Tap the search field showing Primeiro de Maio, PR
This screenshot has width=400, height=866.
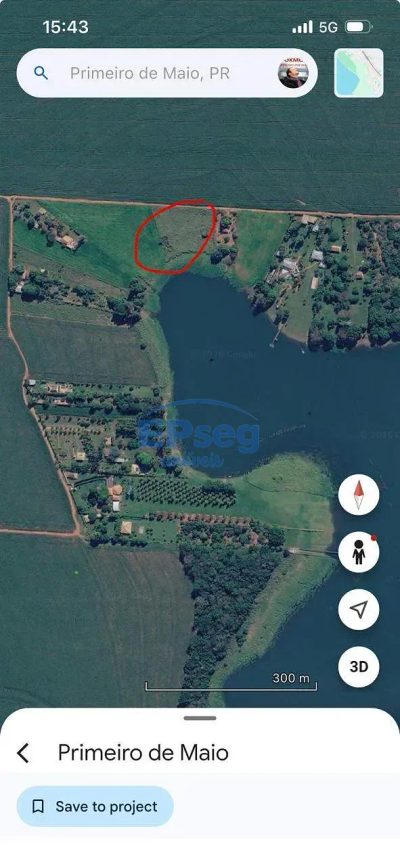167,73
